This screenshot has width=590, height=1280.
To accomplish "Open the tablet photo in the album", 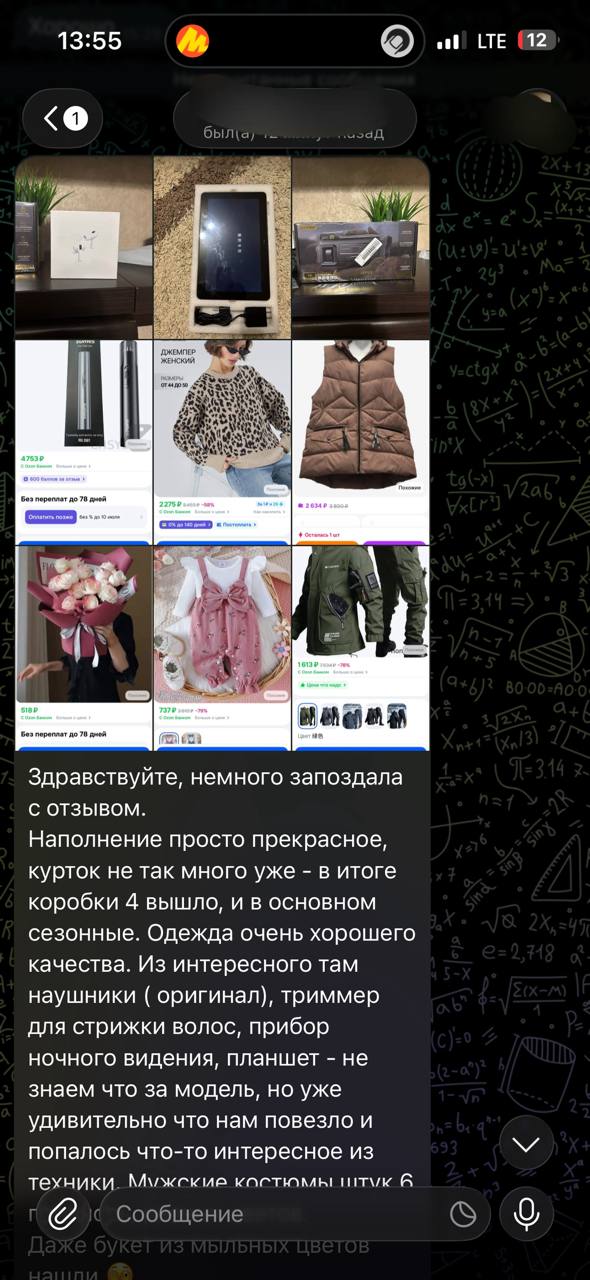I will pos(222,247).
